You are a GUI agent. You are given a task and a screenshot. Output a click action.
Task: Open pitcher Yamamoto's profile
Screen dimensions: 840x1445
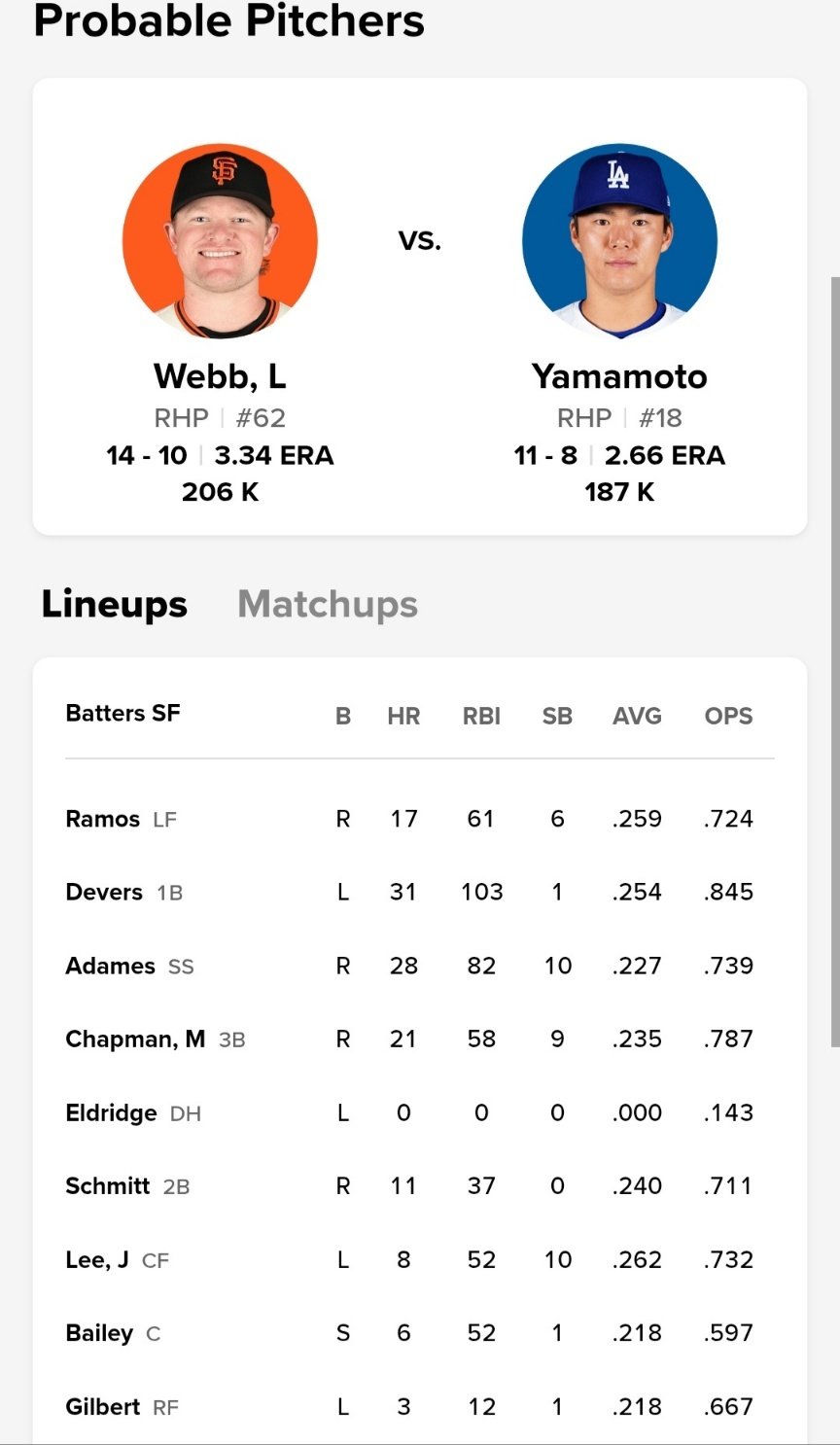point(619,376)
